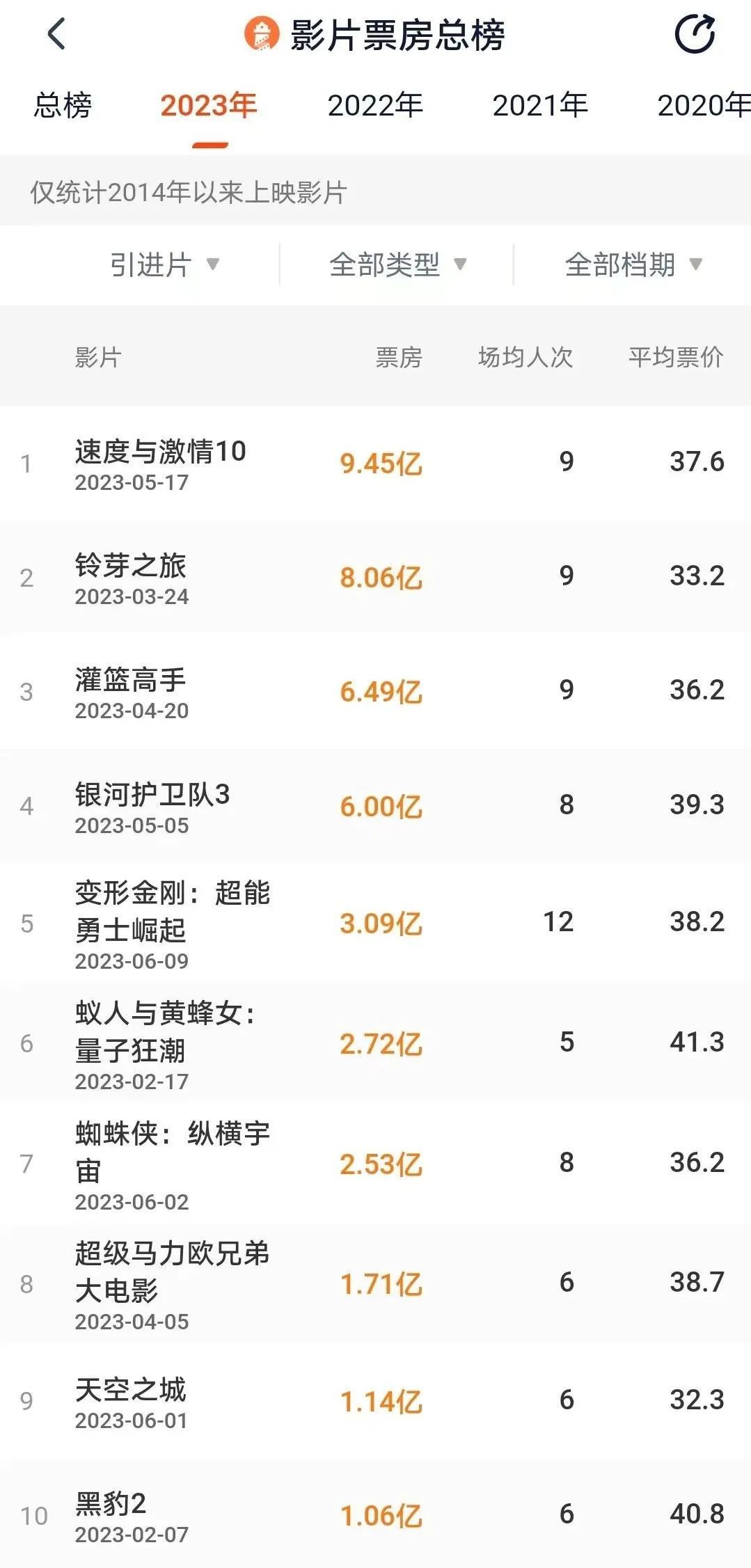Viewport: 751px width, 1568px height.
Task: View 超级马力欧兄弟大电影 details
Action: pyautogui.click(x=173, y=1282)
